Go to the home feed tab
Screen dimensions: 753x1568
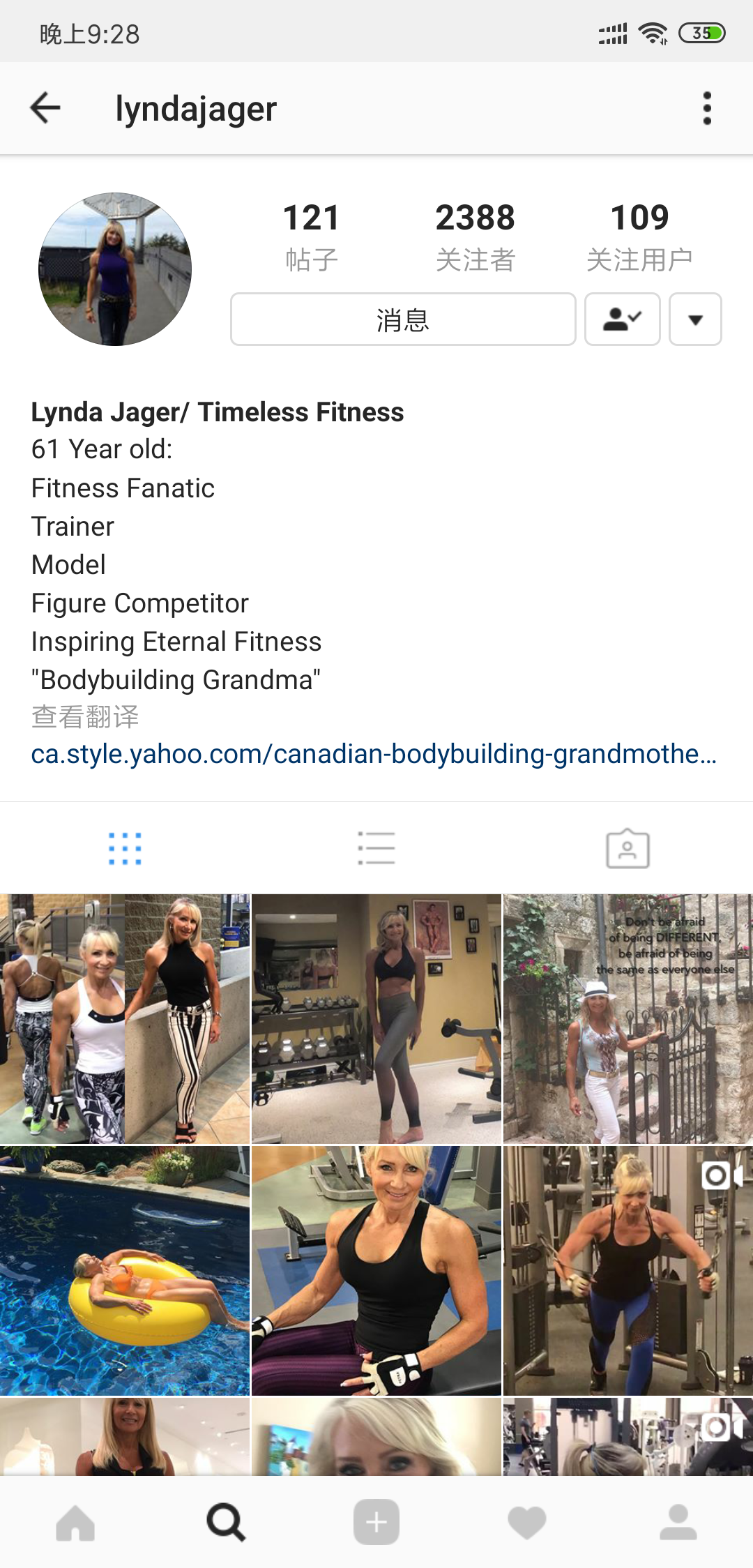click(x=75, y=1522)
